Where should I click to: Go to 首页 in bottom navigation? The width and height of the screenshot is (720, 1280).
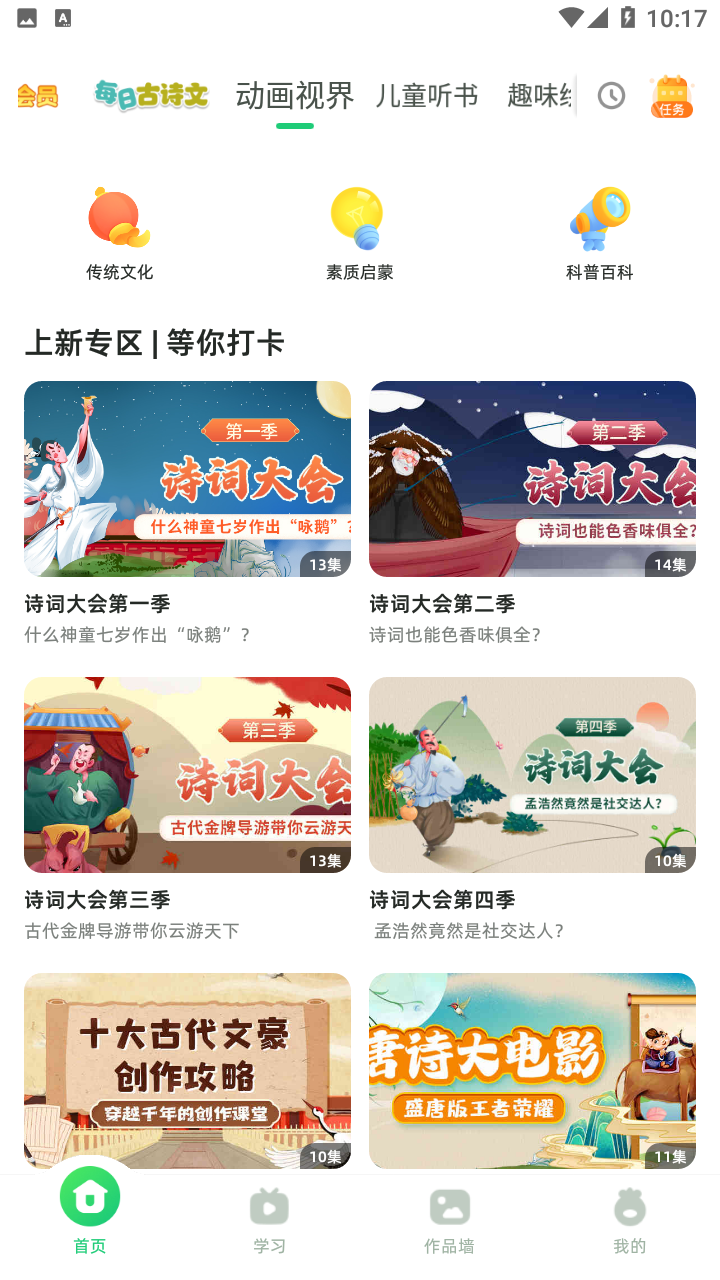pos(90,1212)
